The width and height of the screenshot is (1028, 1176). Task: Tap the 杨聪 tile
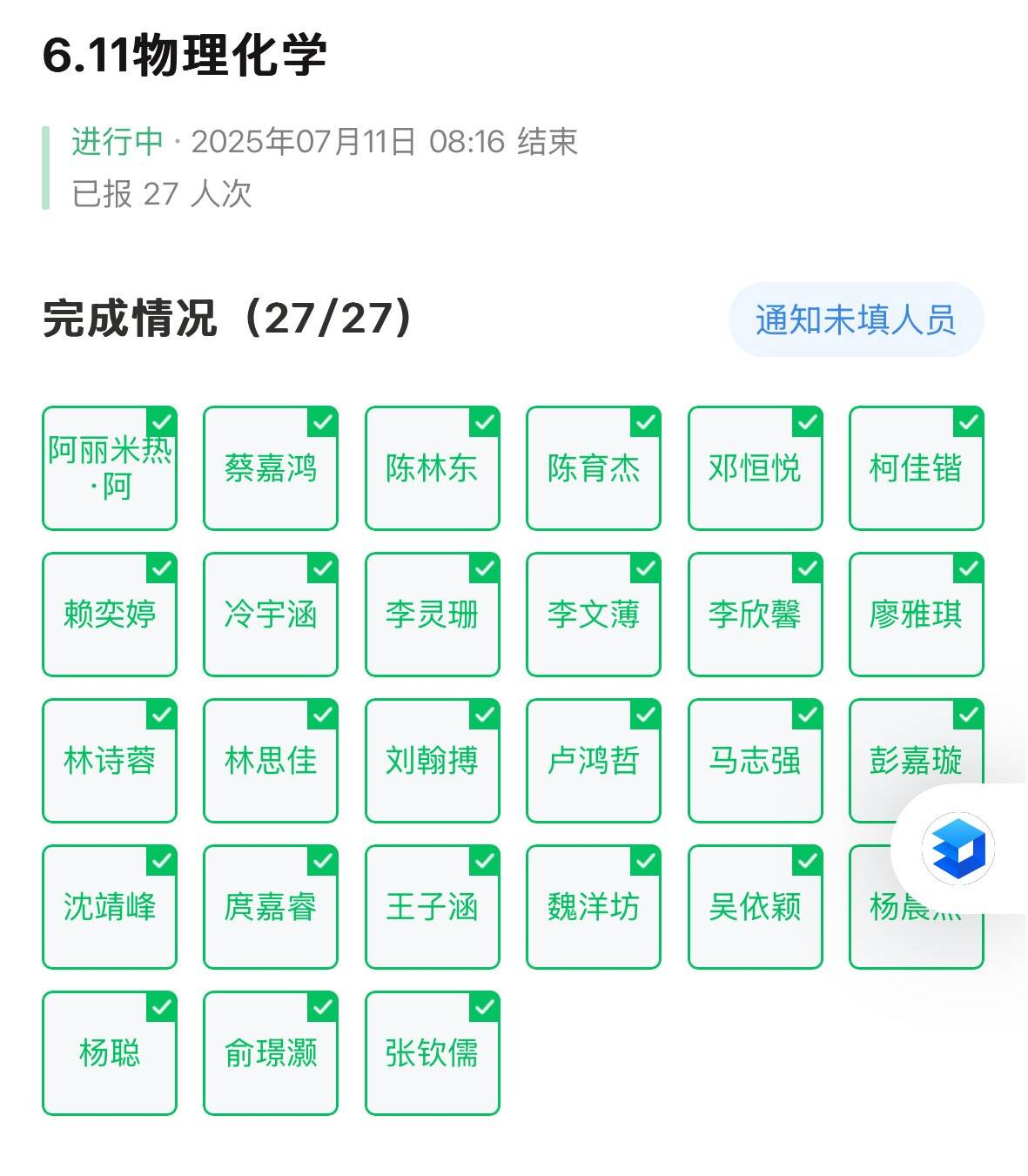110,1053
